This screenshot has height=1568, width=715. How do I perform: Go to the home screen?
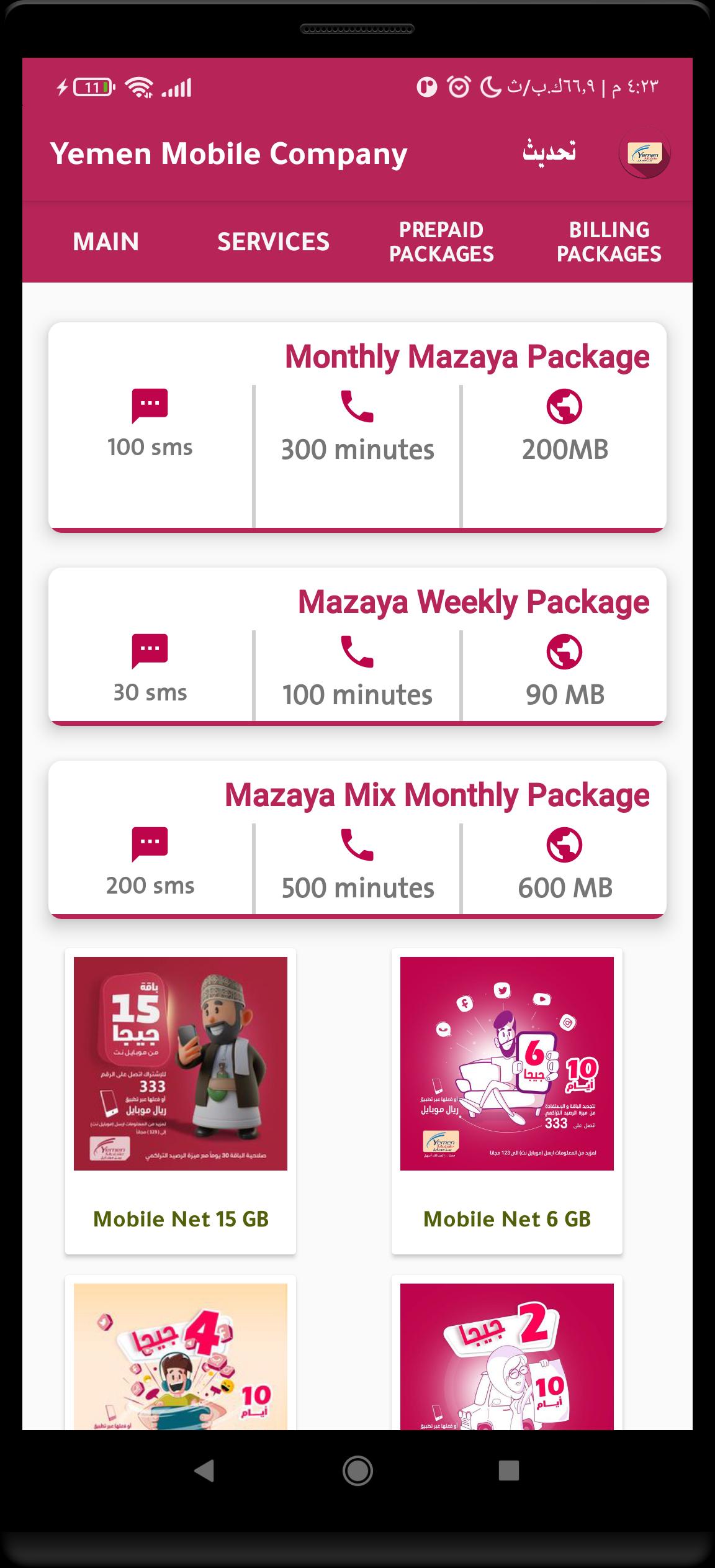[357, 1471]
